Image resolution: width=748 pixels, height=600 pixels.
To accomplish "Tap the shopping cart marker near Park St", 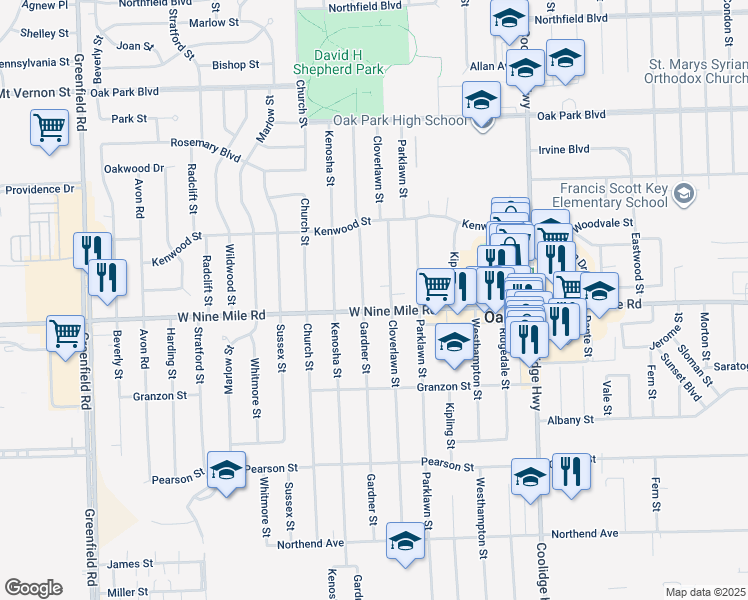I will [49, 129].
